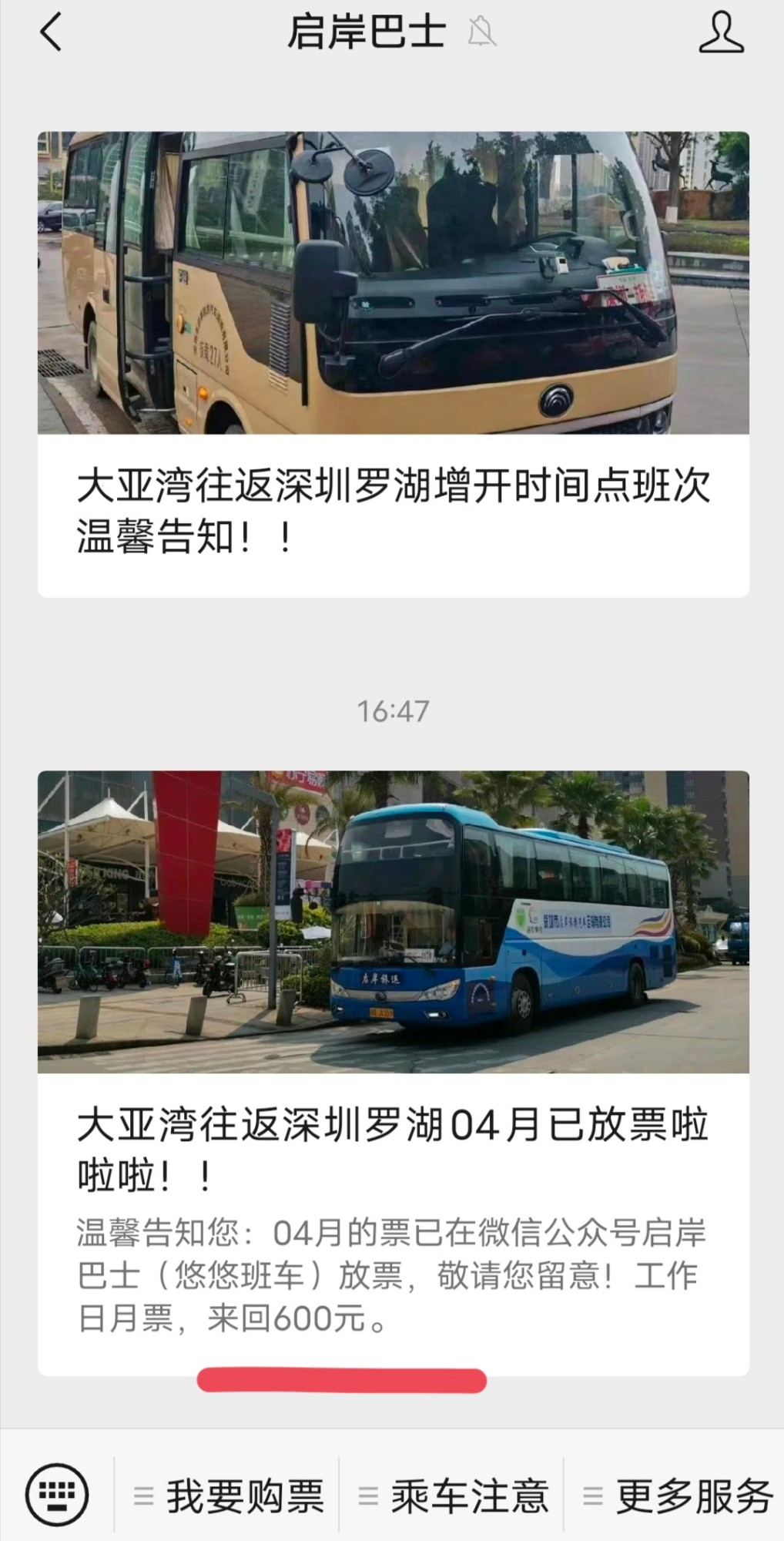This screenshot has width=784, height=1541.
Task: Open the 04月已放票 ticket release article
Action: [x=394, y=1073]
